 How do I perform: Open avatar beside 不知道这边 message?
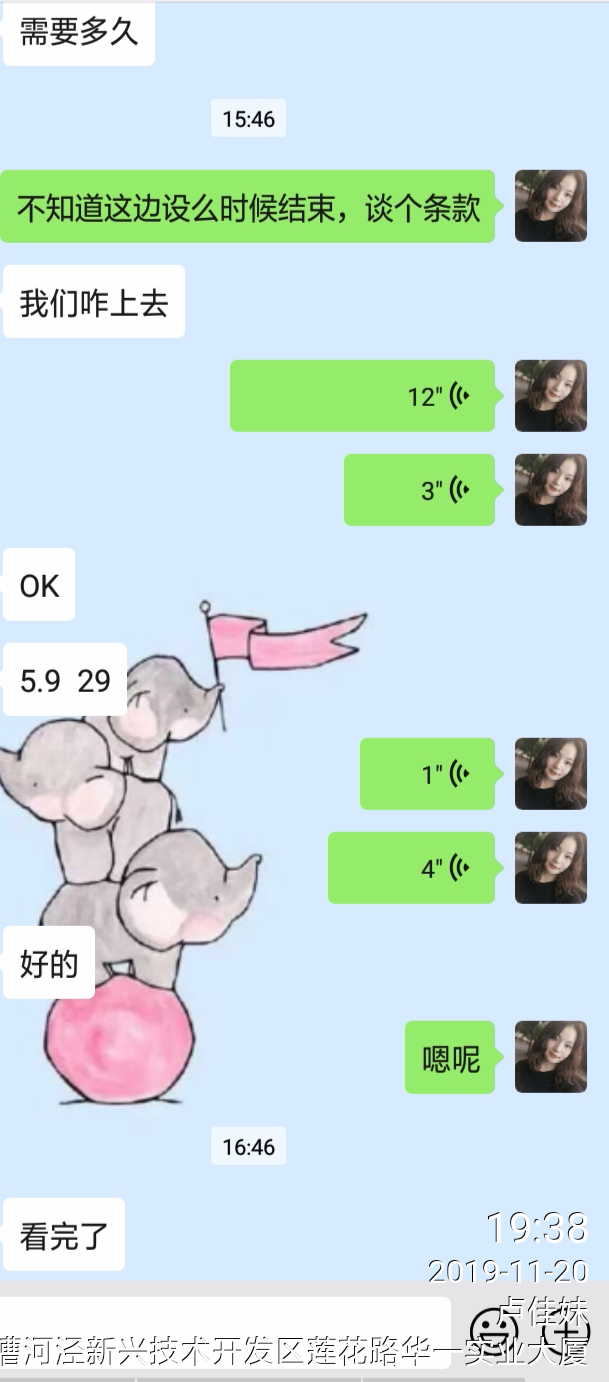[550, 206]
